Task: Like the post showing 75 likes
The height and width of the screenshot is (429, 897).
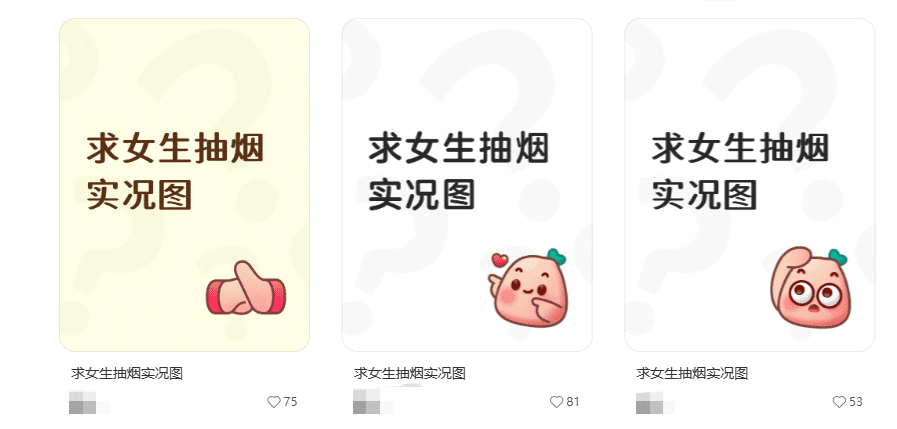Action: [x=273, y=402]
